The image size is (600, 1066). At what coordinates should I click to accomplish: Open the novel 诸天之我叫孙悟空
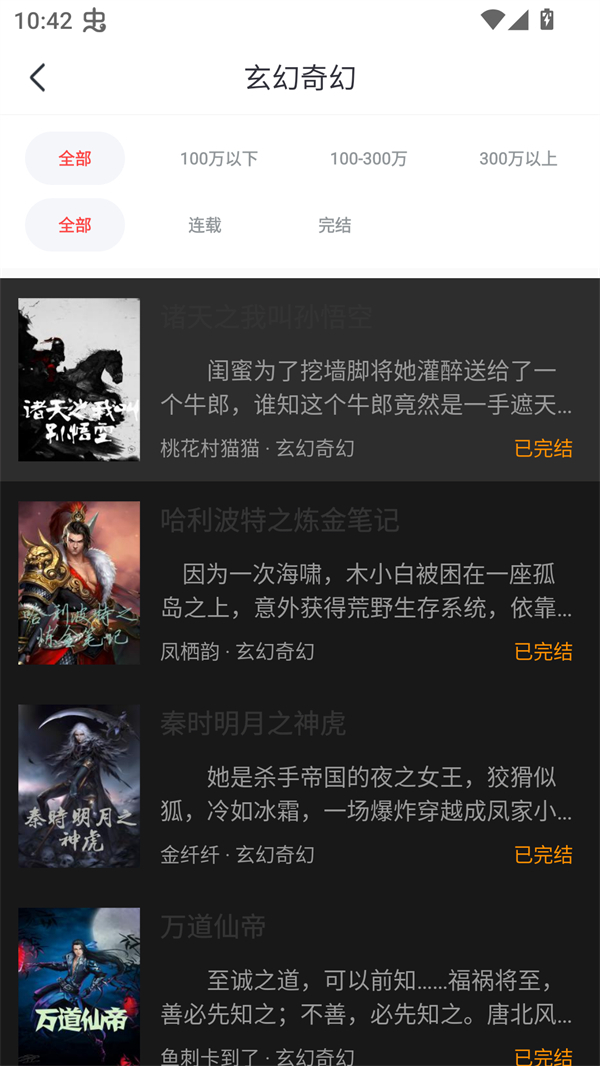(300, 380)
